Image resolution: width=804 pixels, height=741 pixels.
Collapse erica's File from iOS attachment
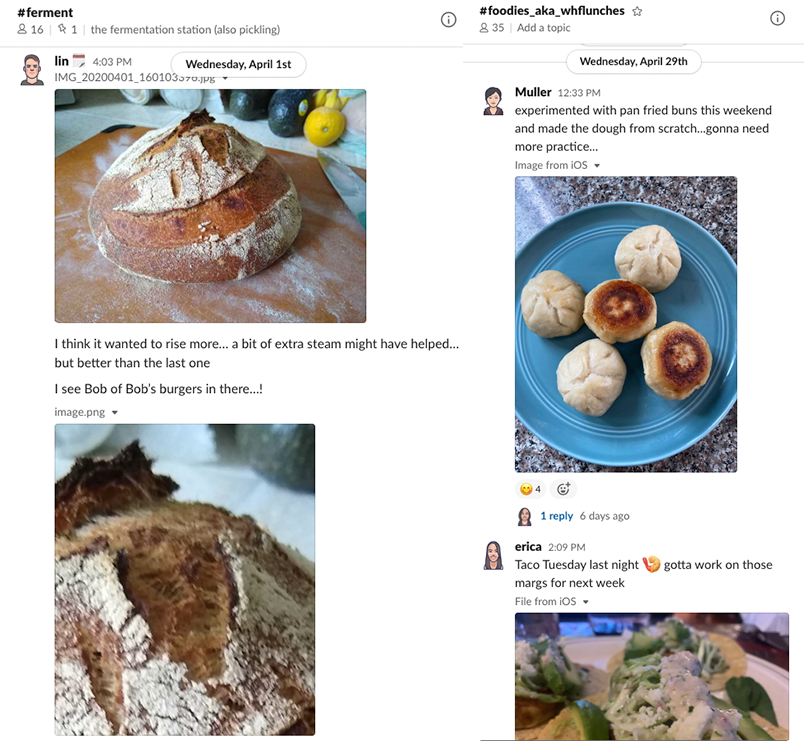(x=586, y=602)
